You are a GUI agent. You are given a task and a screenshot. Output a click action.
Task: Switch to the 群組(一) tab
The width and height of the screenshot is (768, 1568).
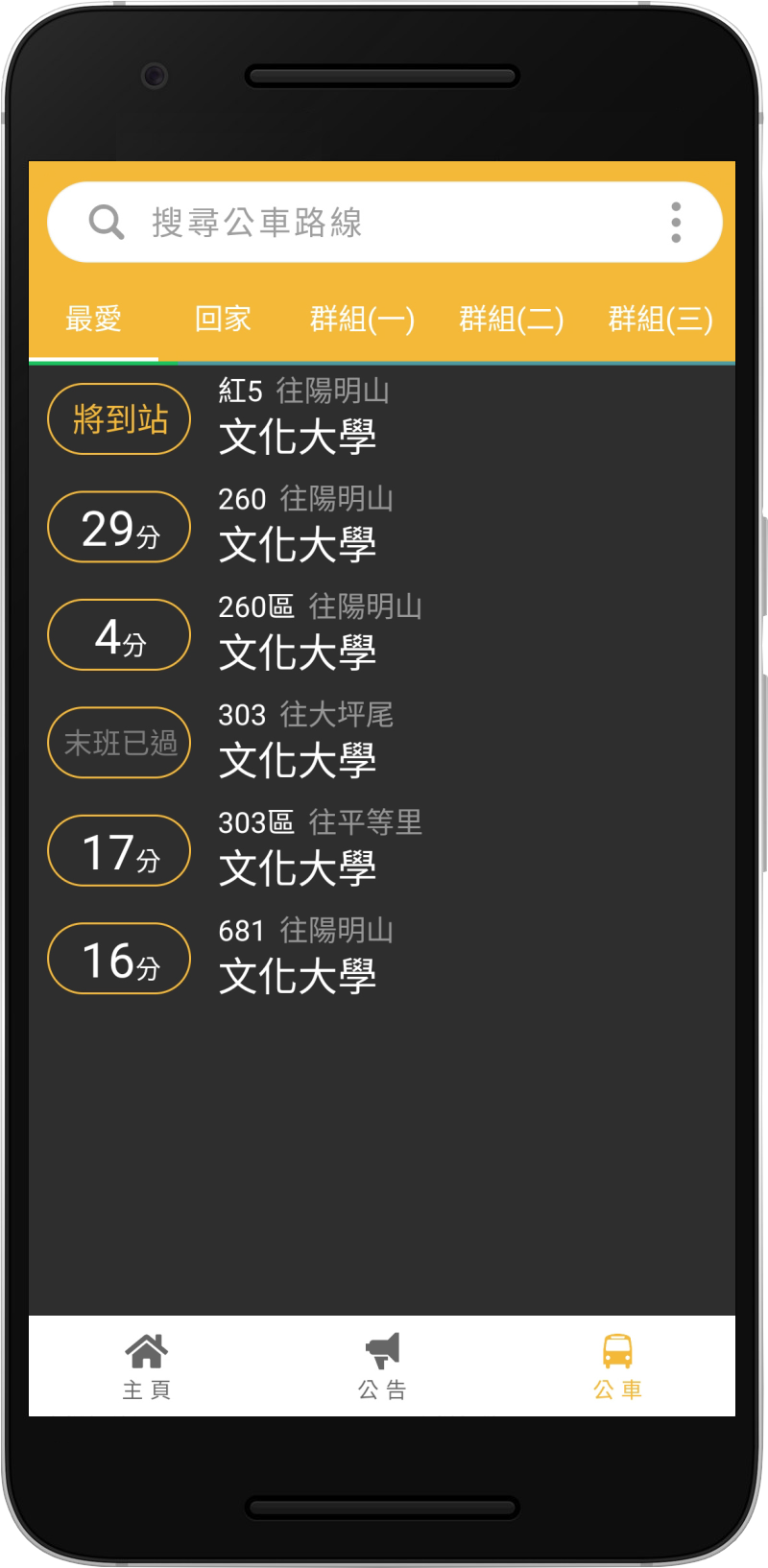click(362, 319)
